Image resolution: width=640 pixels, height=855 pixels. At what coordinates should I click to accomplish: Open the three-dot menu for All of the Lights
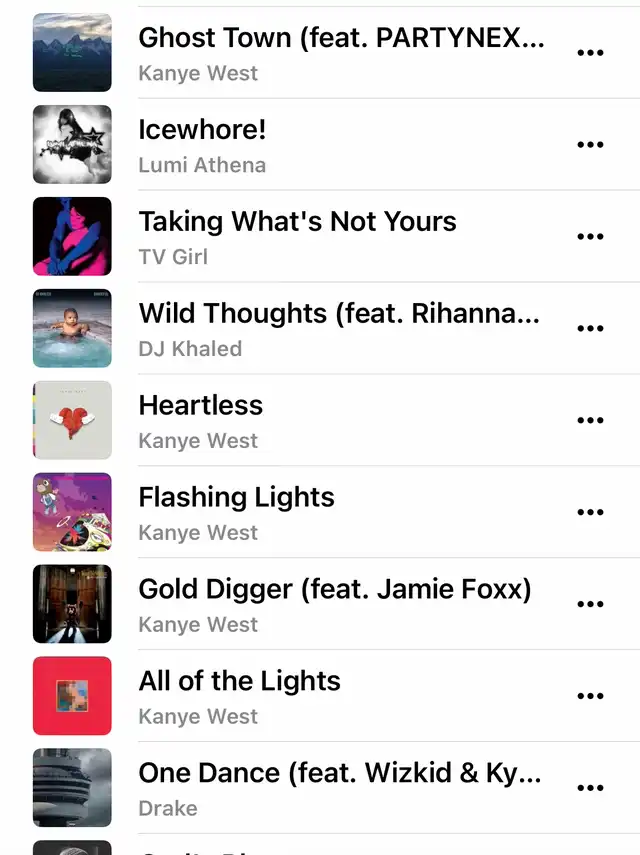pos(591,696)
